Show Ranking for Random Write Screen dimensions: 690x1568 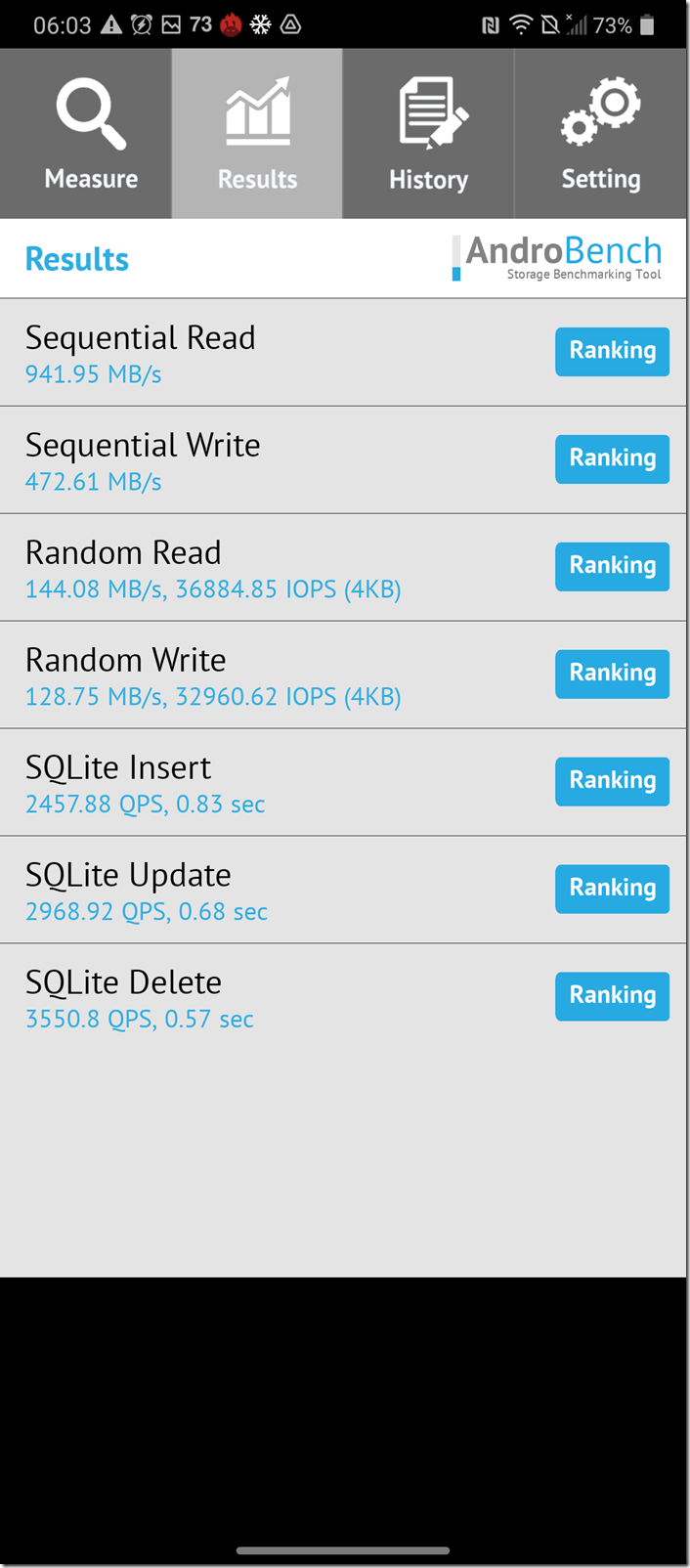point(612,674)
